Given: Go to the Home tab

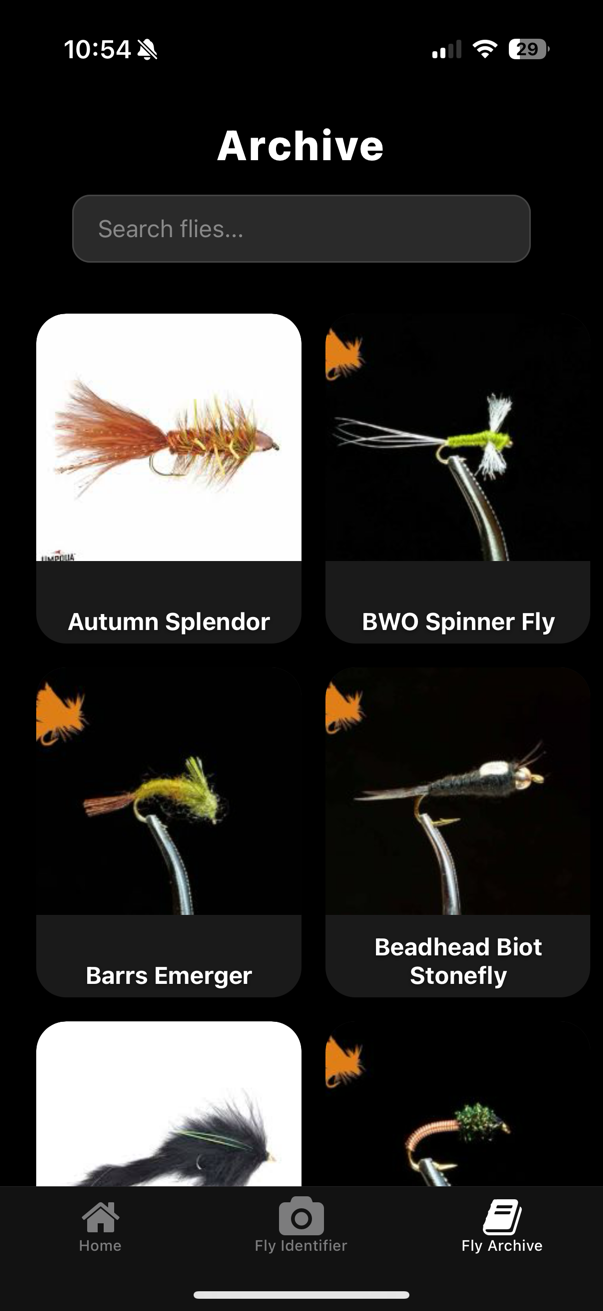Looking at the screenshot, I should [x=100, y=1227].
